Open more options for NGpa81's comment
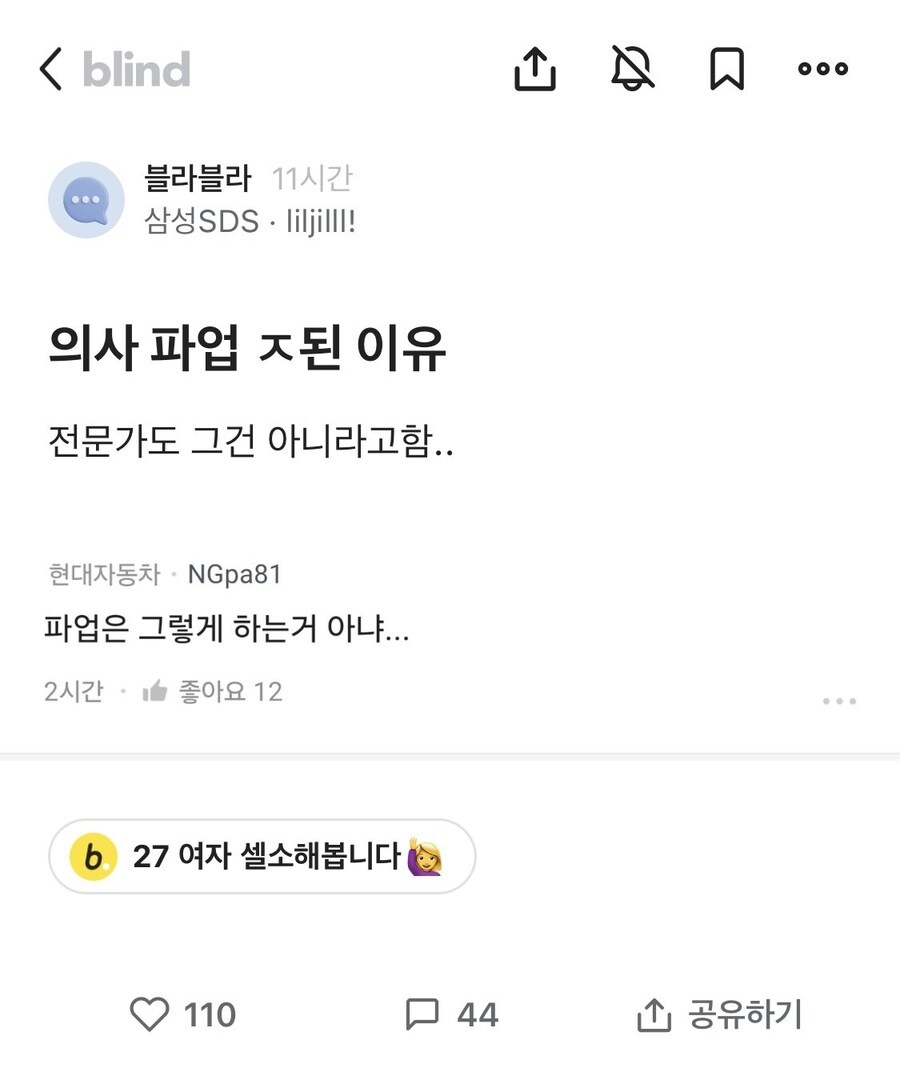The width and height of the screenshot is (900, 1084). [839, 701]
